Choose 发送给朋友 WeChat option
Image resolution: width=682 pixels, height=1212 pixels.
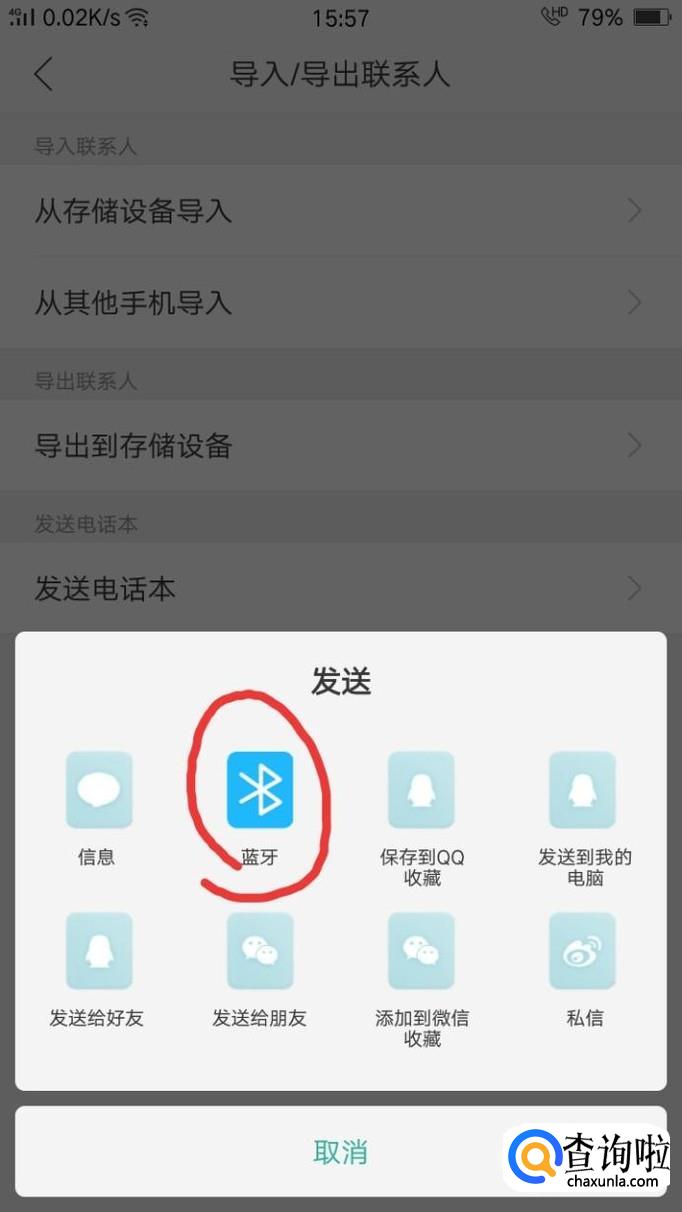pyautogui.click(x=260, y=951)
